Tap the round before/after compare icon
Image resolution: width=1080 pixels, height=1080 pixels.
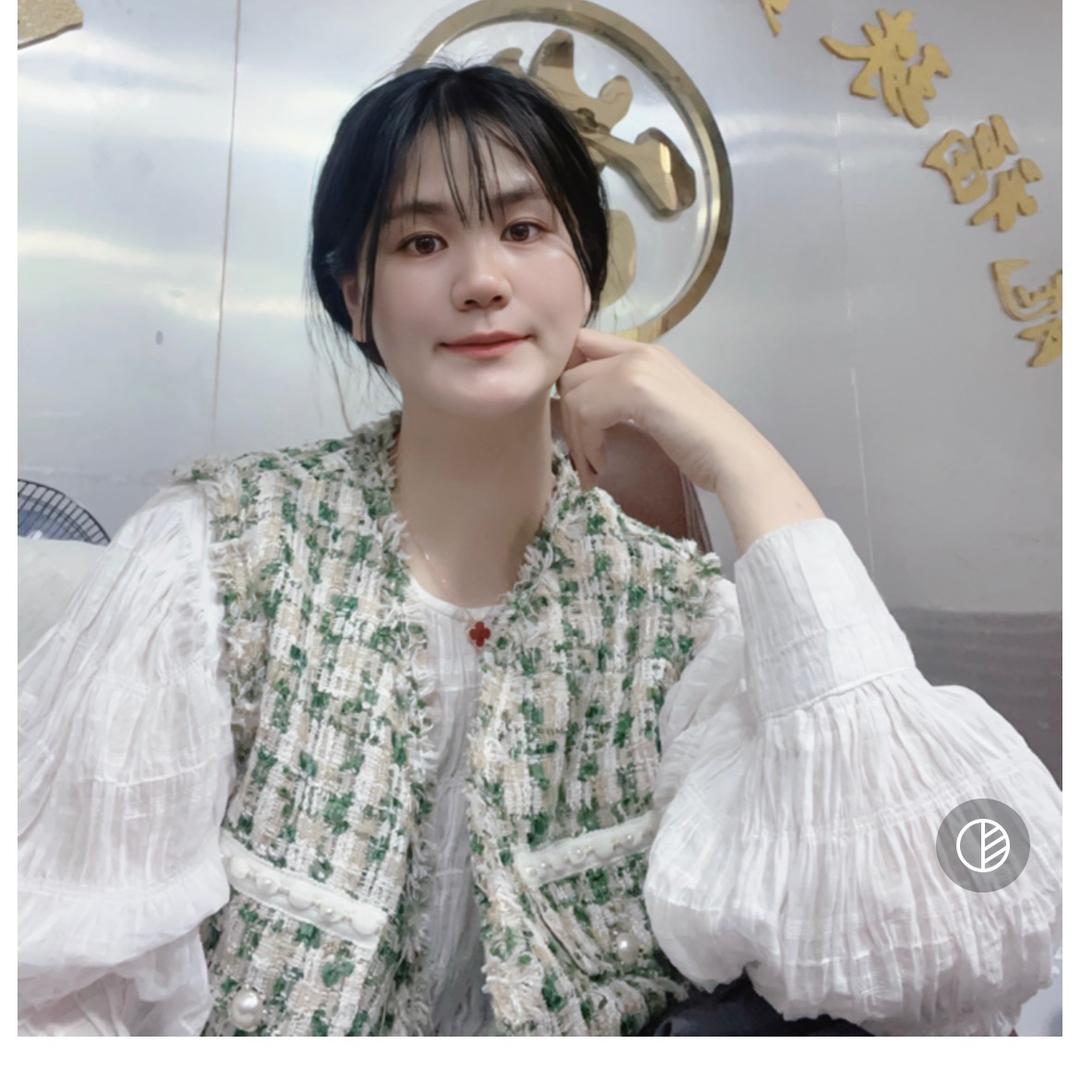click(x=982, y=845)
